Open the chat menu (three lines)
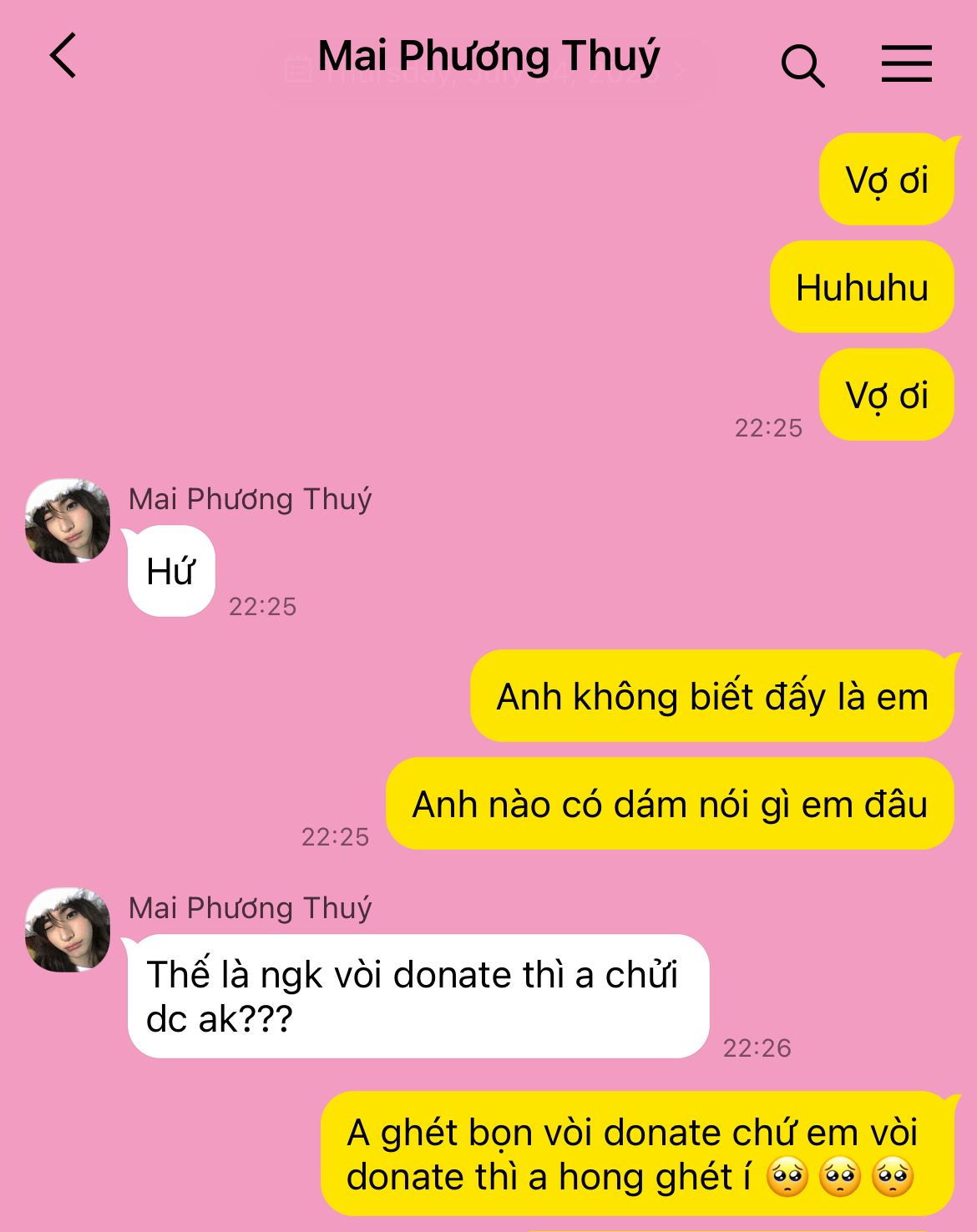This screenshot has width=977, height=1232. coord(906,63)
